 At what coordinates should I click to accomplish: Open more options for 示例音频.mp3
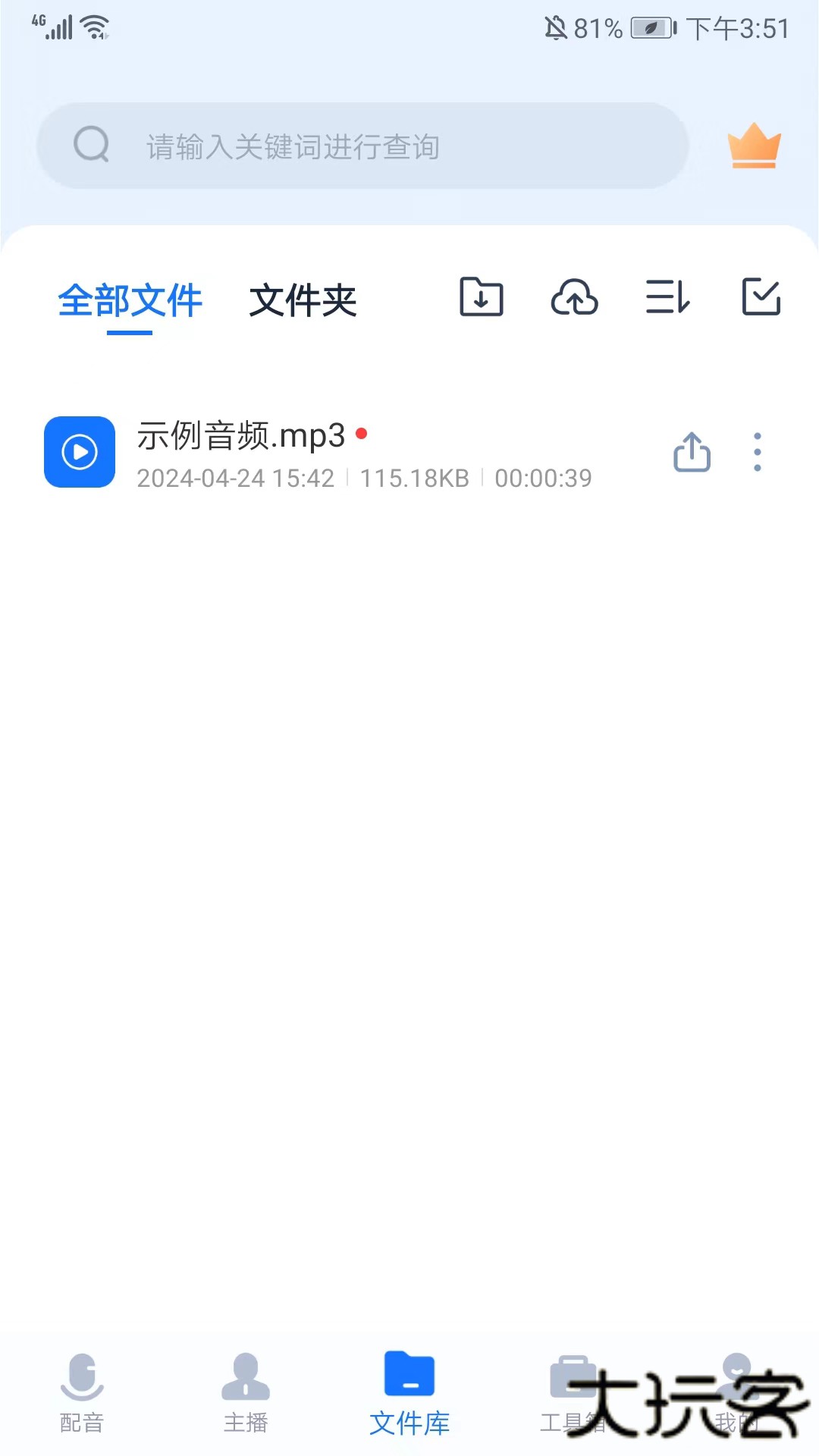tap(757, 452)
